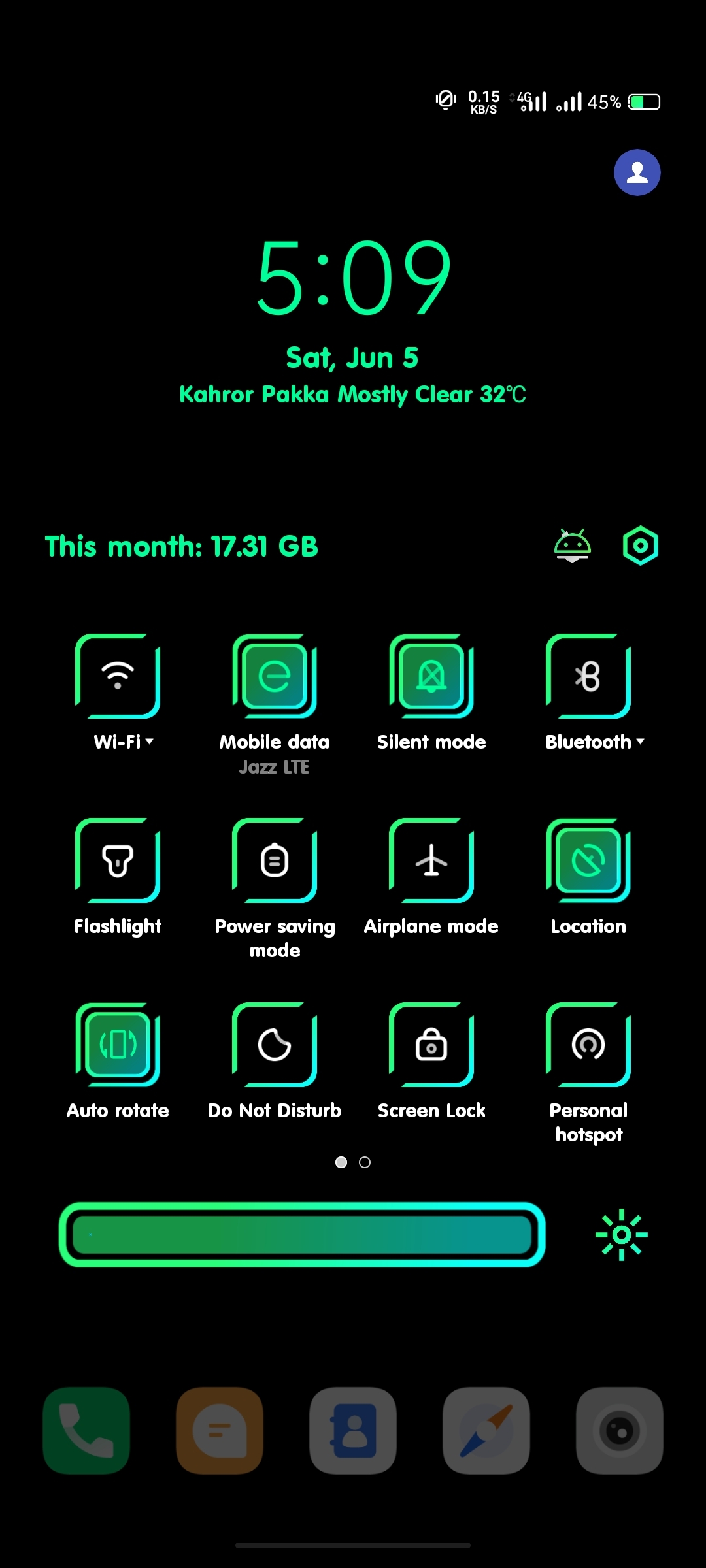Tap the auto brightness sun icon

click(x=622, y=1235)
